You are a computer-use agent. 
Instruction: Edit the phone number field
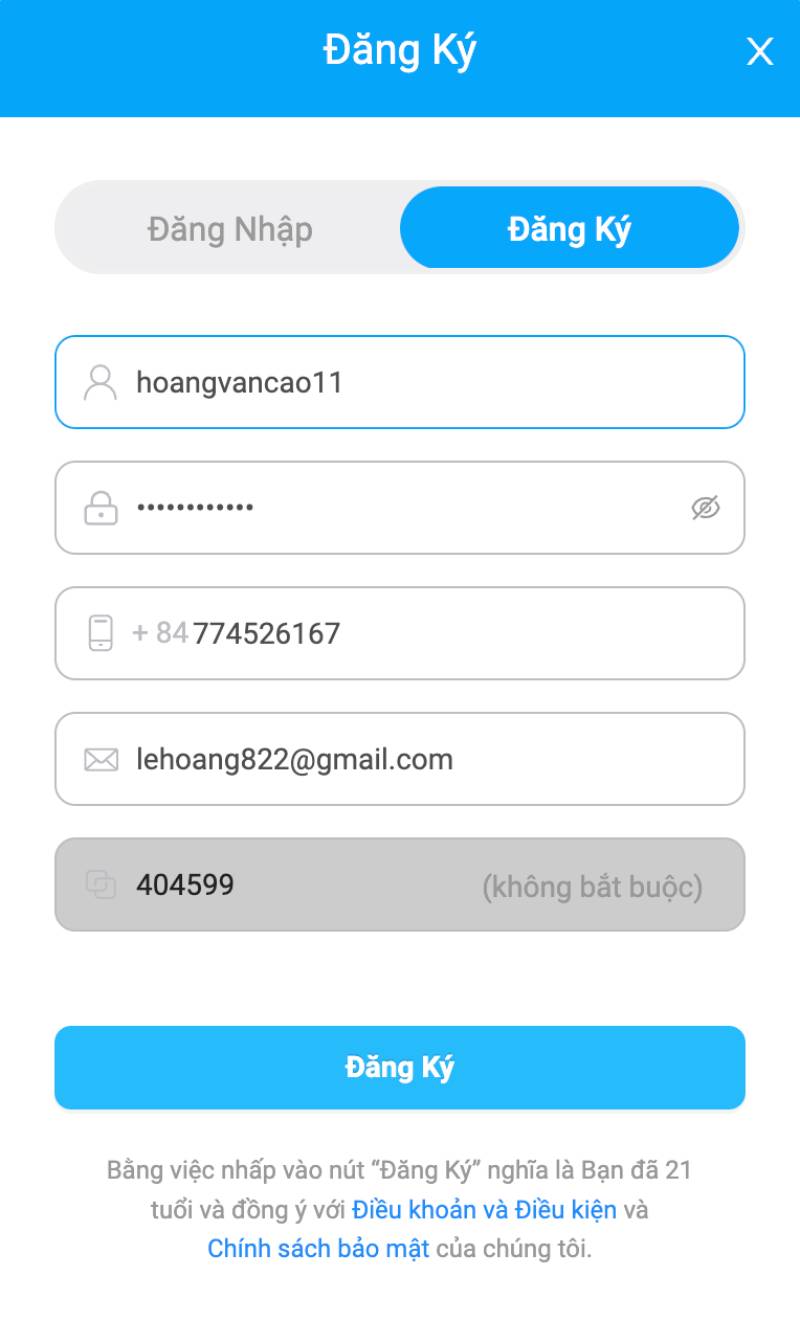(440, 634)
